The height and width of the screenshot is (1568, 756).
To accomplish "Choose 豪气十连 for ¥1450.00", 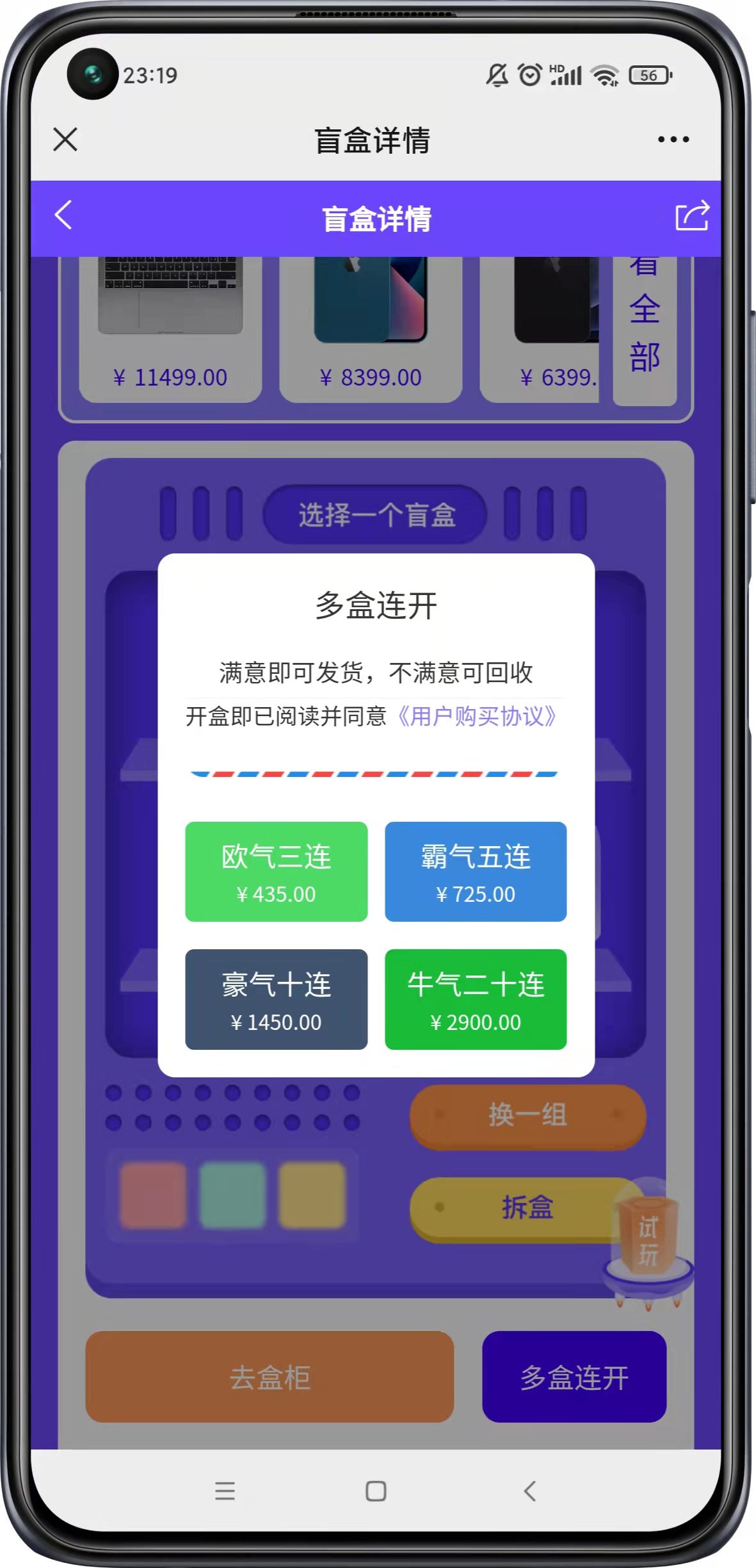I will point(276,999).
